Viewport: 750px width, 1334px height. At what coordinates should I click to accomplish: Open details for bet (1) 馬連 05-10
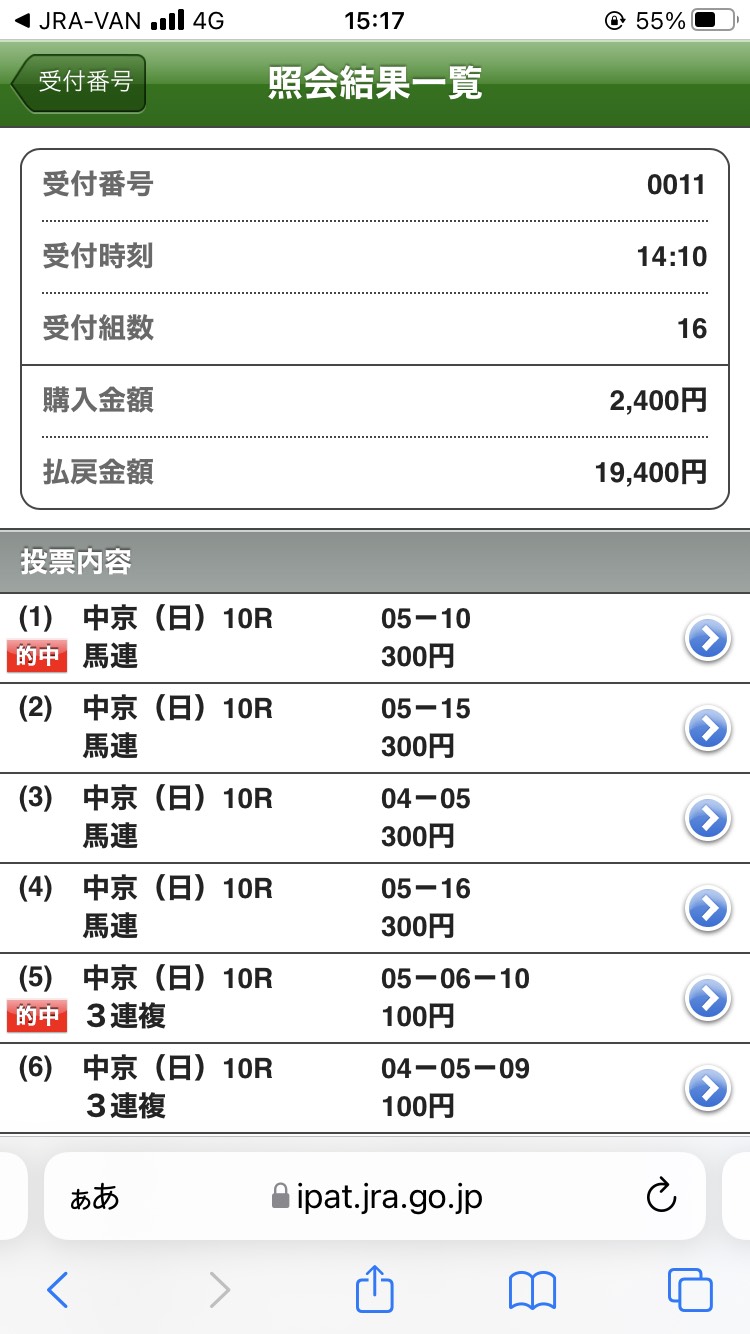pos(708,638)
